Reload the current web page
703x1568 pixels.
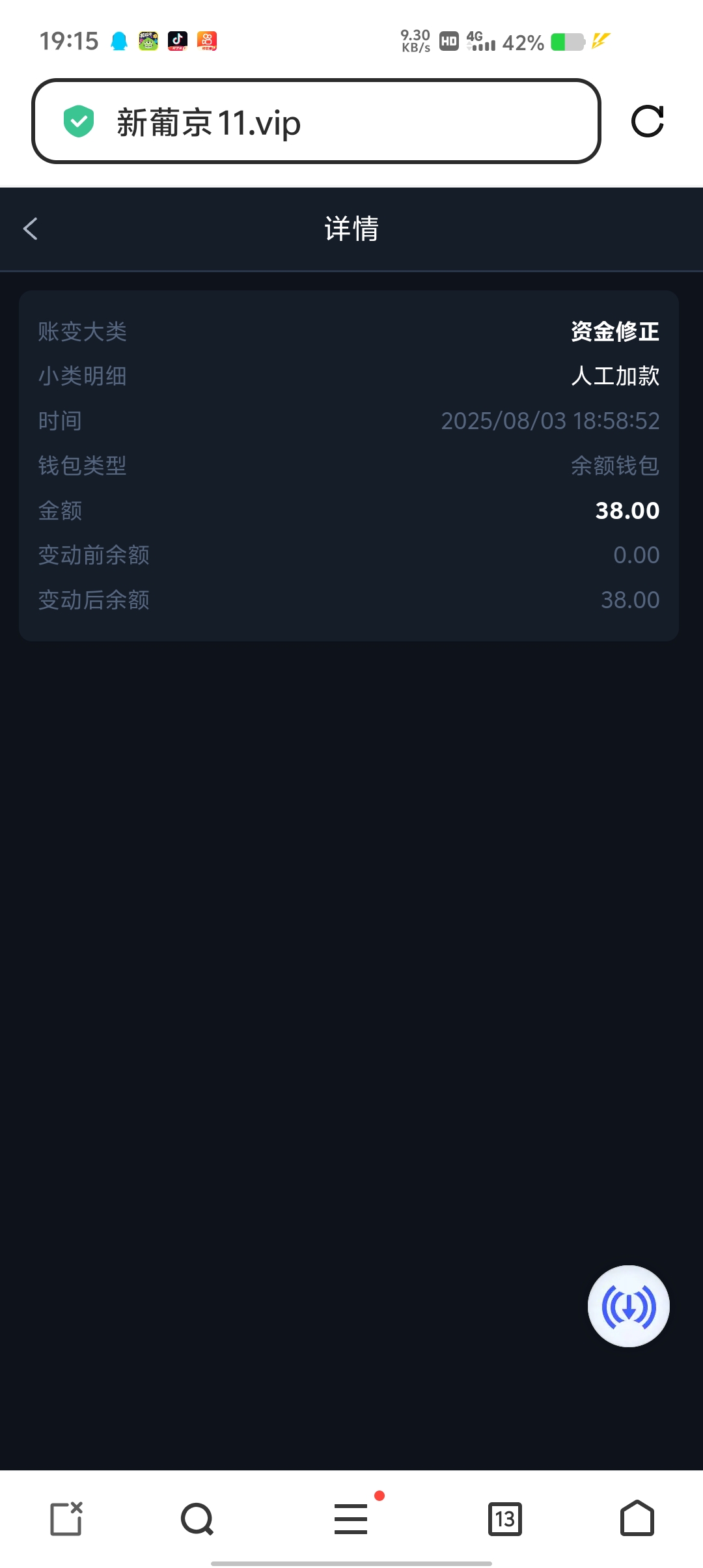tap(648, 121)
